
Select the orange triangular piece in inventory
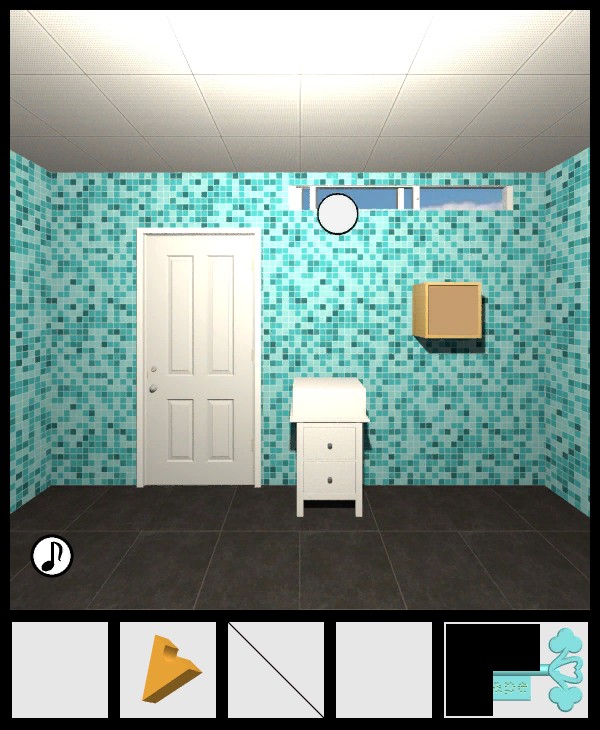click(x=168, y=670)
